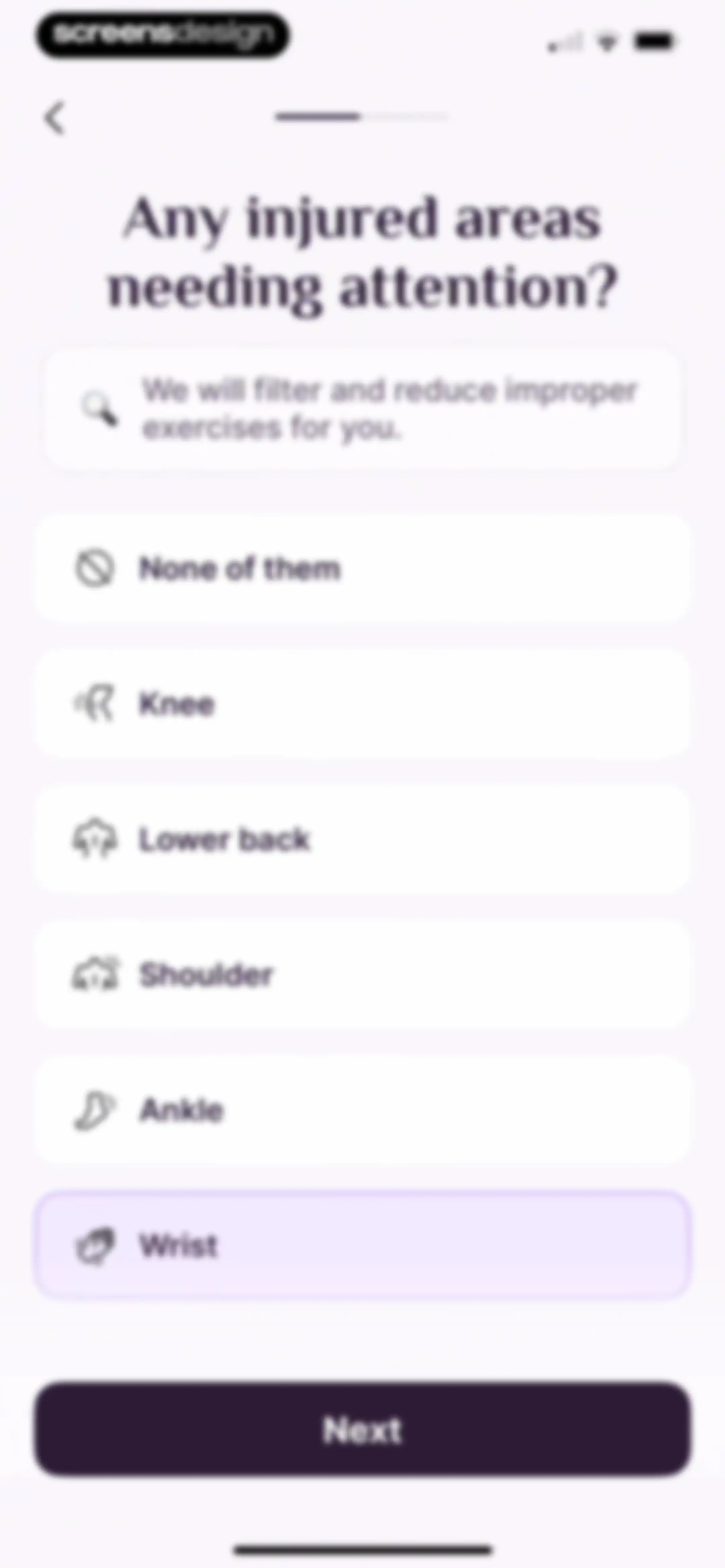This screenshot has width=725, height=1568.
Task: Mark Shoulder as injured
Action: pos(363,974)
